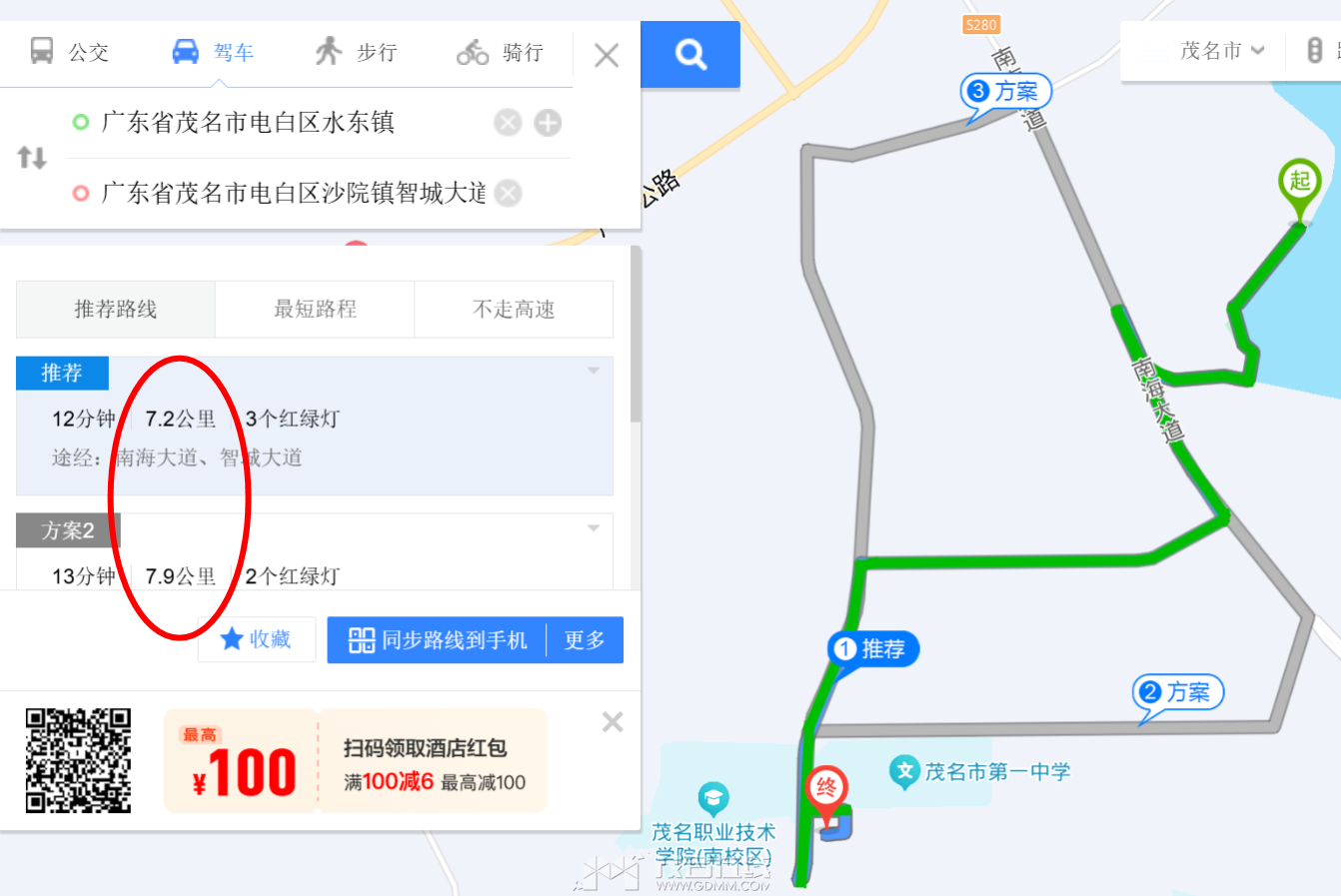Select the 不走高速 route option
This screenshot has width=1341, height=896.
(x=514, y=310)
